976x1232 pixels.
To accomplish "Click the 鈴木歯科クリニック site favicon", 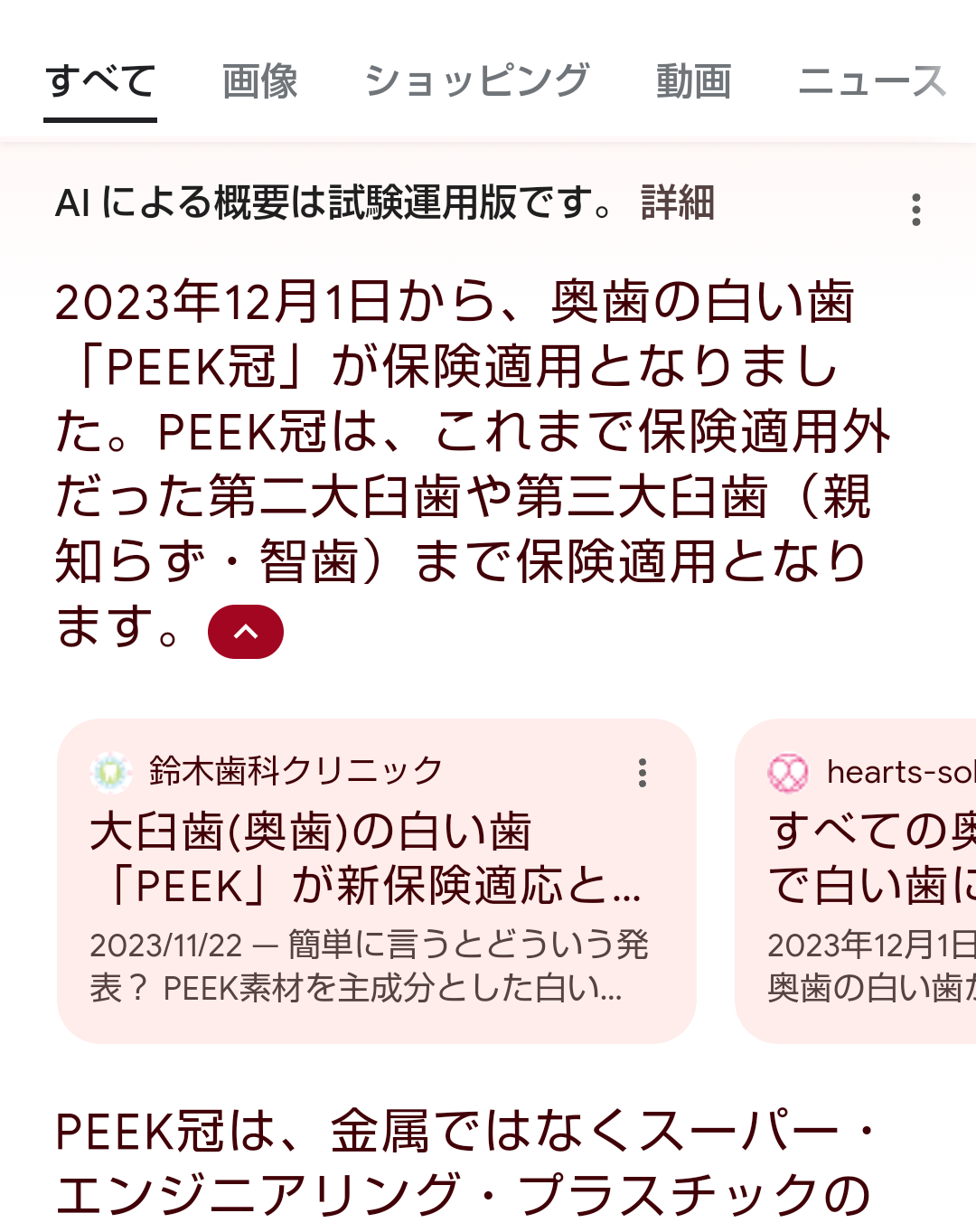I will pos(108,771).
